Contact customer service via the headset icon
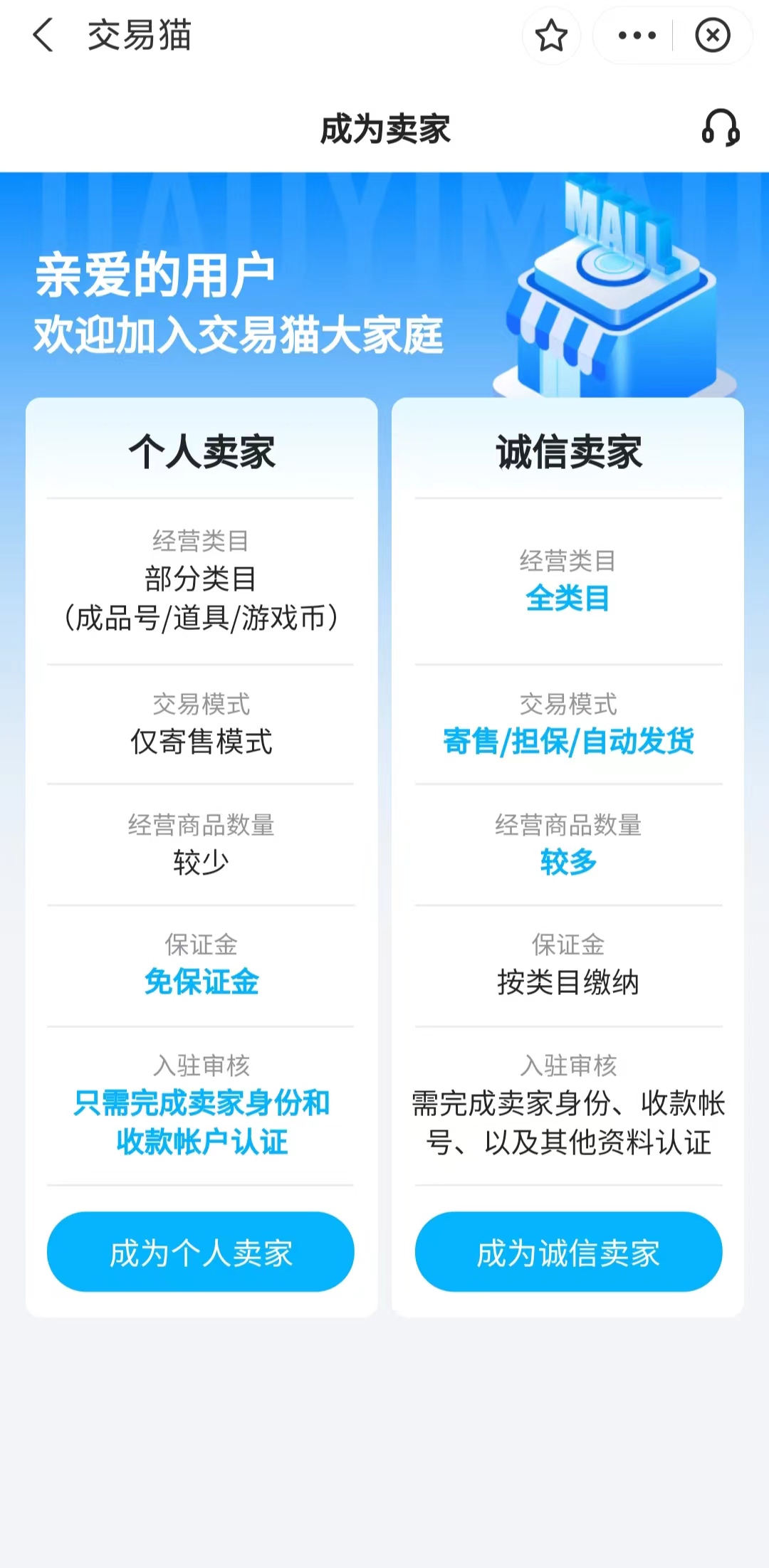769x1568 pixels. pyautogui.click(x=721, y=128)
